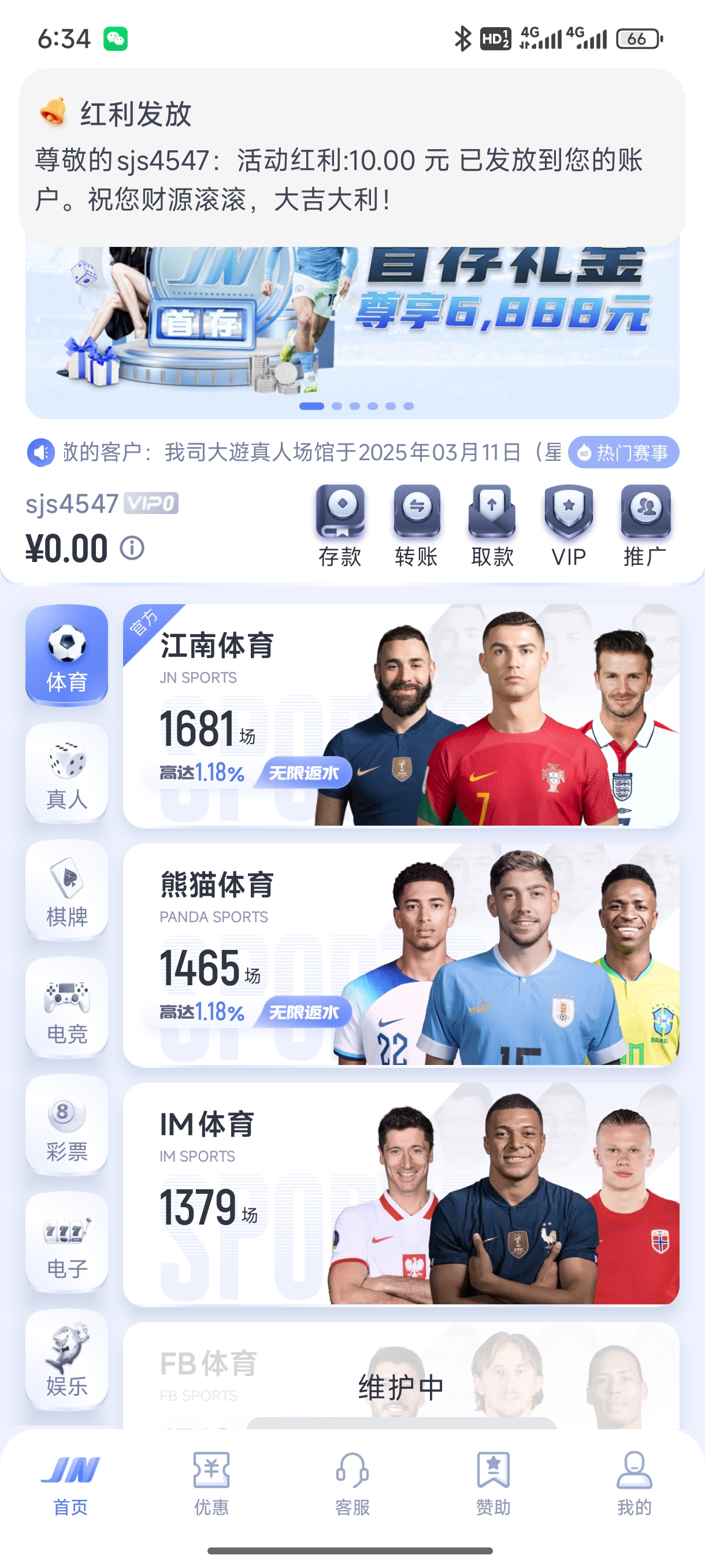This screenshot has width=705, height=1568.
Task: Select the 真人 category
Action: coord(67,773)
